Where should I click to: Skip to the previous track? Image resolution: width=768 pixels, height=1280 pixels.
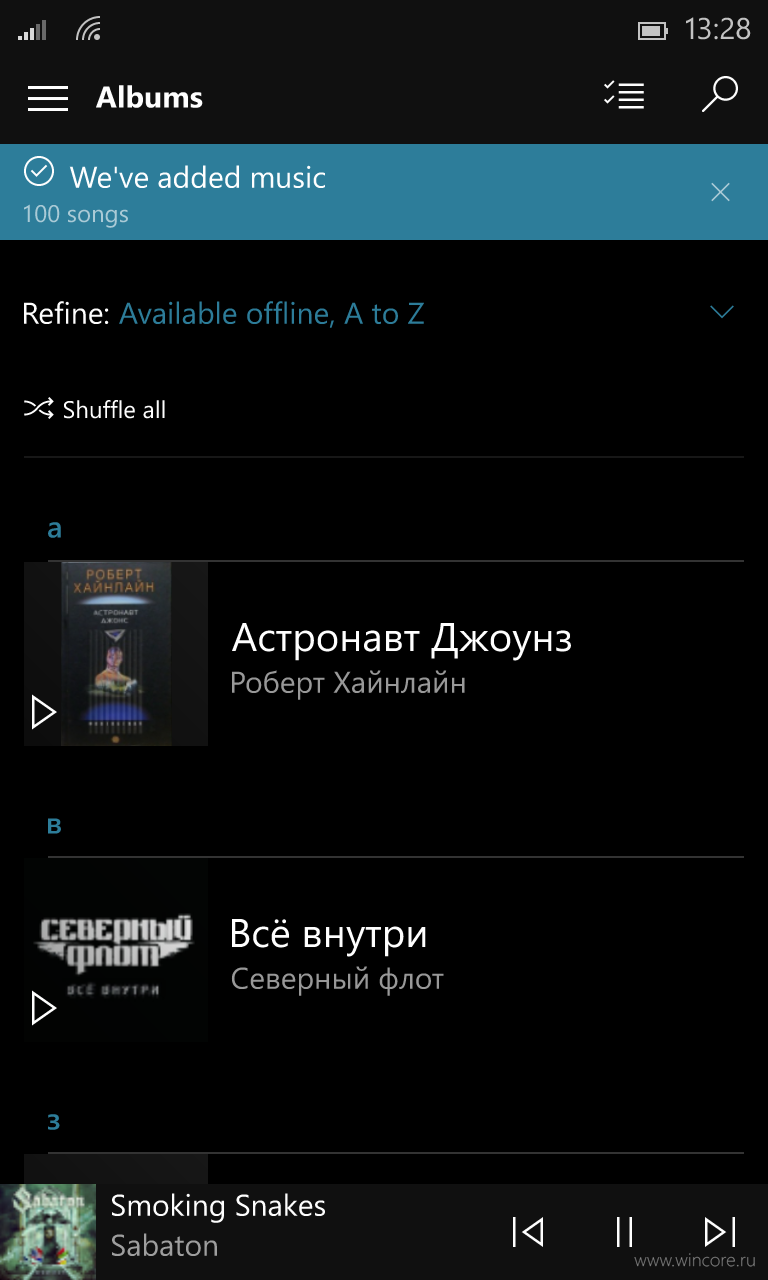[x=528, y=1232]
